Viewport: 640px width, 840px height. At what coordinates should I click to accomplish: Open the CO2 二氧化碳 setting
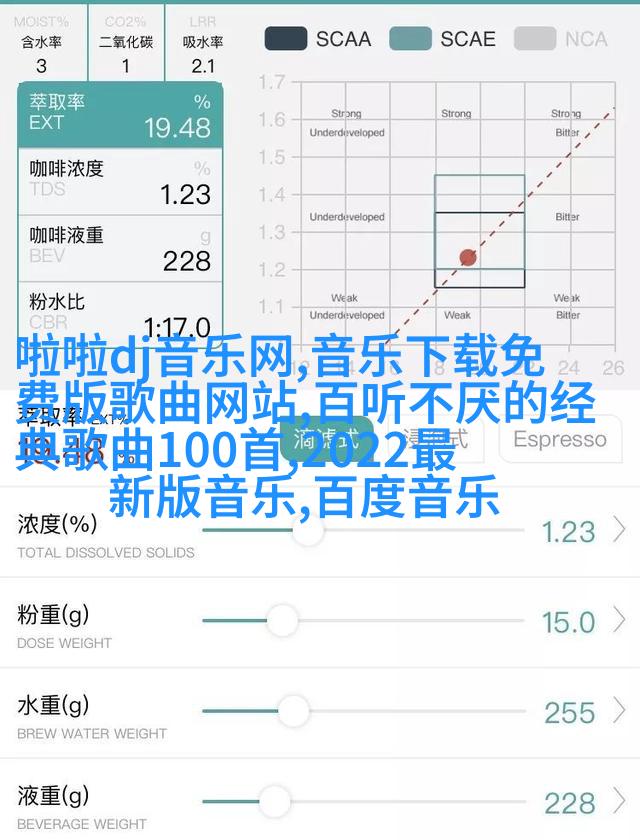click(x=125, y=43)
